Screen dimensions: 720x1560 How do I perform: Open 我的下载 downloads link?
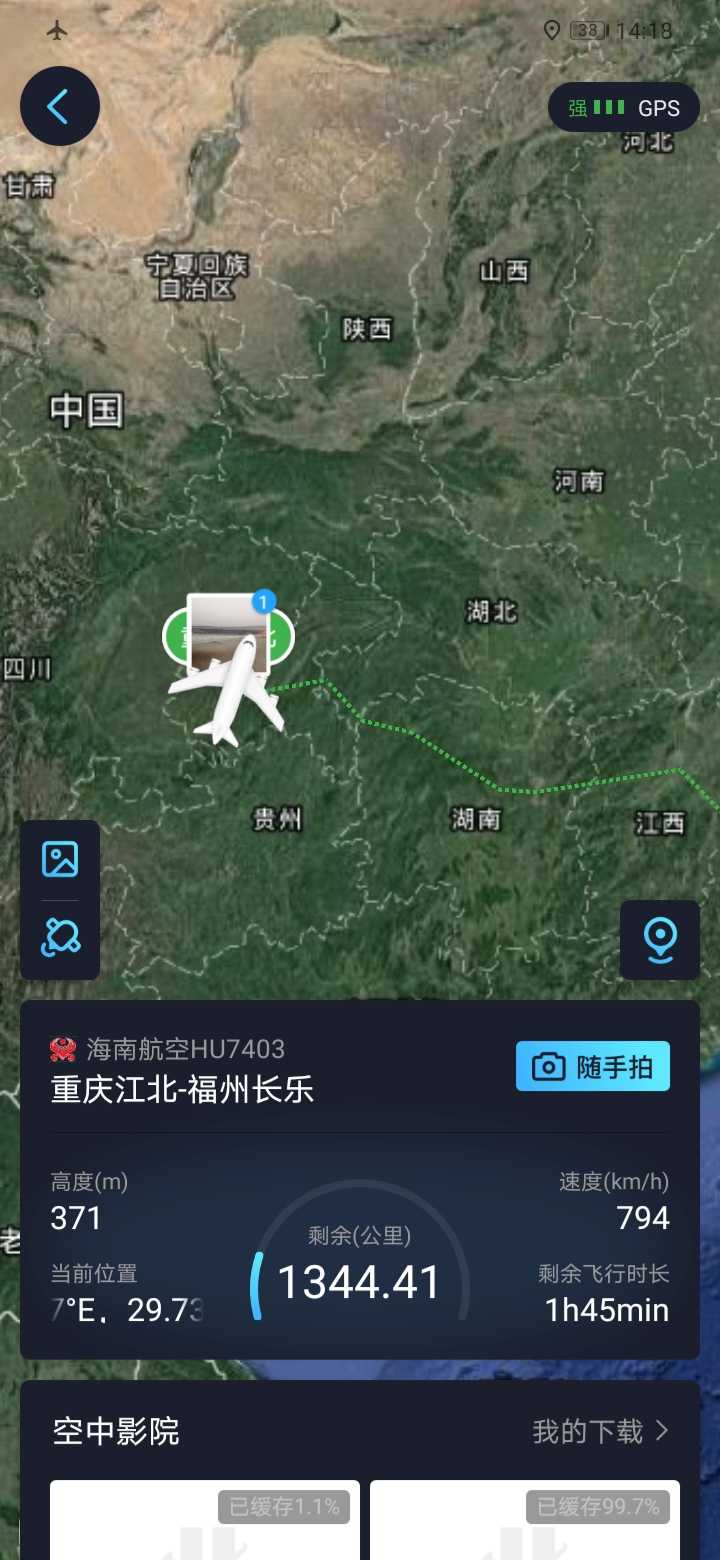point(600,1431)
